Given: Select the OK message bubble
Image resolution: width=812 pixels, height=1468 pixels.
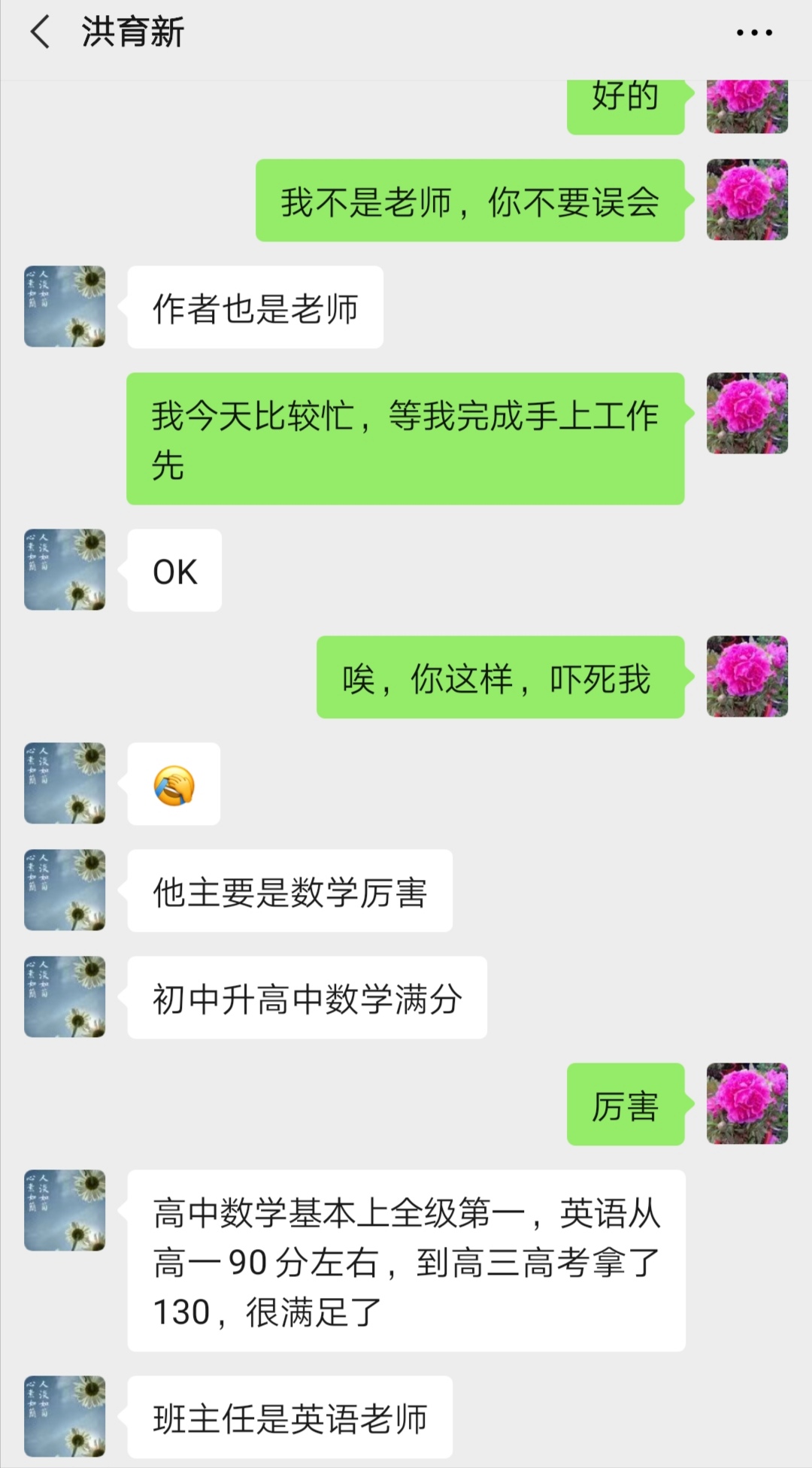Looking at the screenshot, I should [x=174, y=570].
